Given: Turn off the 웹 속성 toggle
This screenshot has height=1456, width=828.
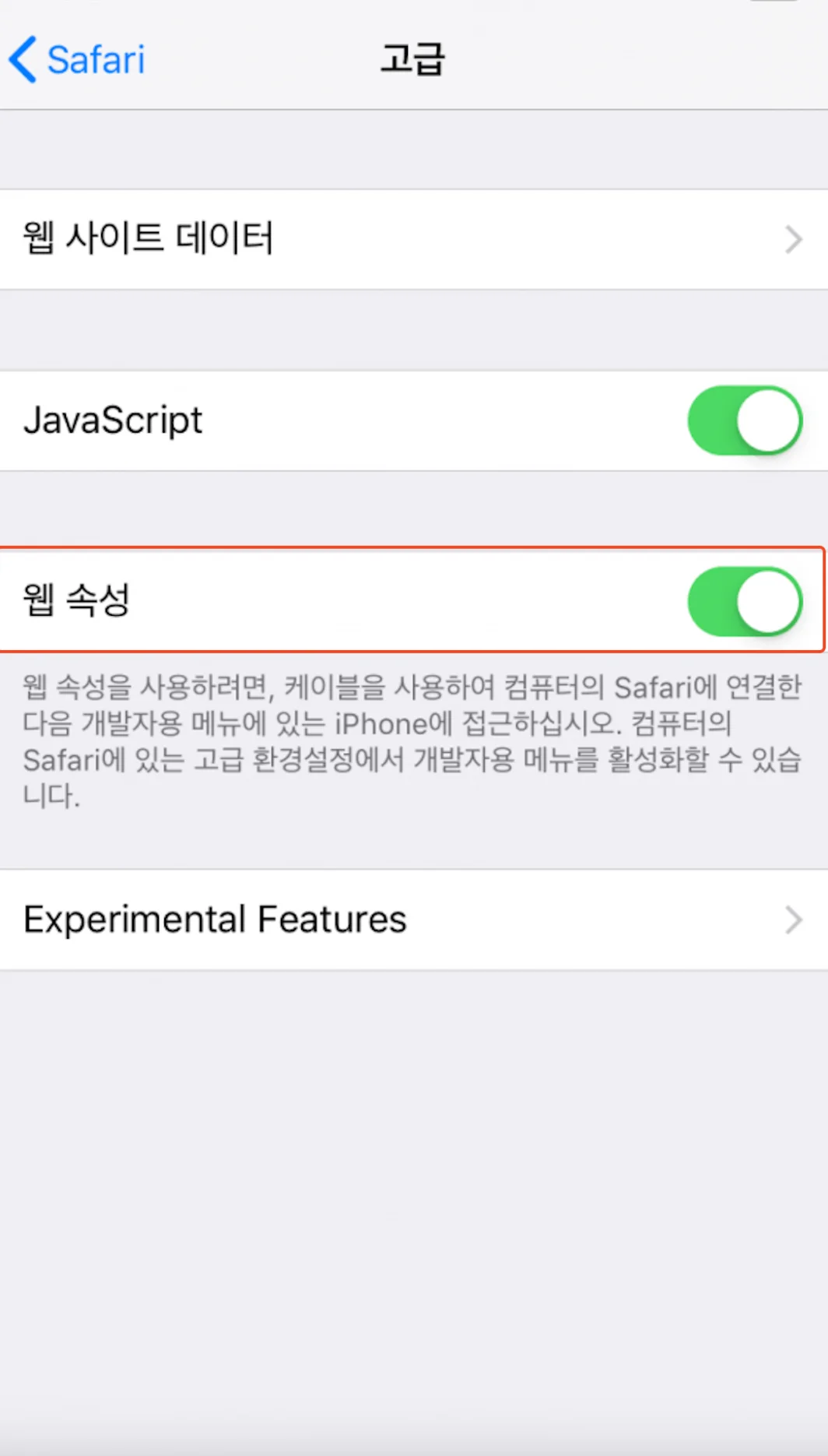Looking at the screenshot, I should [745, 601].
